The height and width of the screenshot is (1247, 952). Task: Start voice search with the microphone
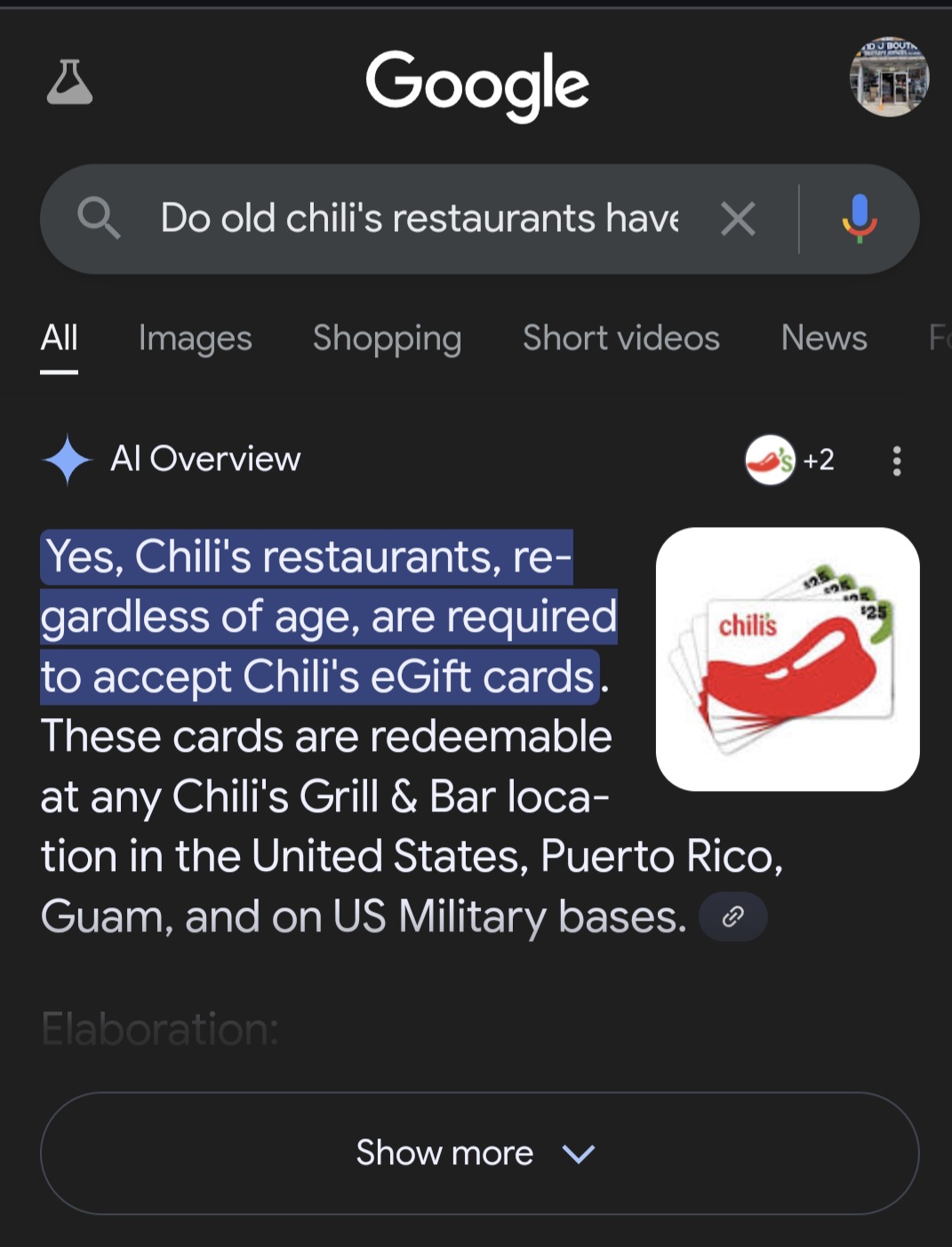859,219
